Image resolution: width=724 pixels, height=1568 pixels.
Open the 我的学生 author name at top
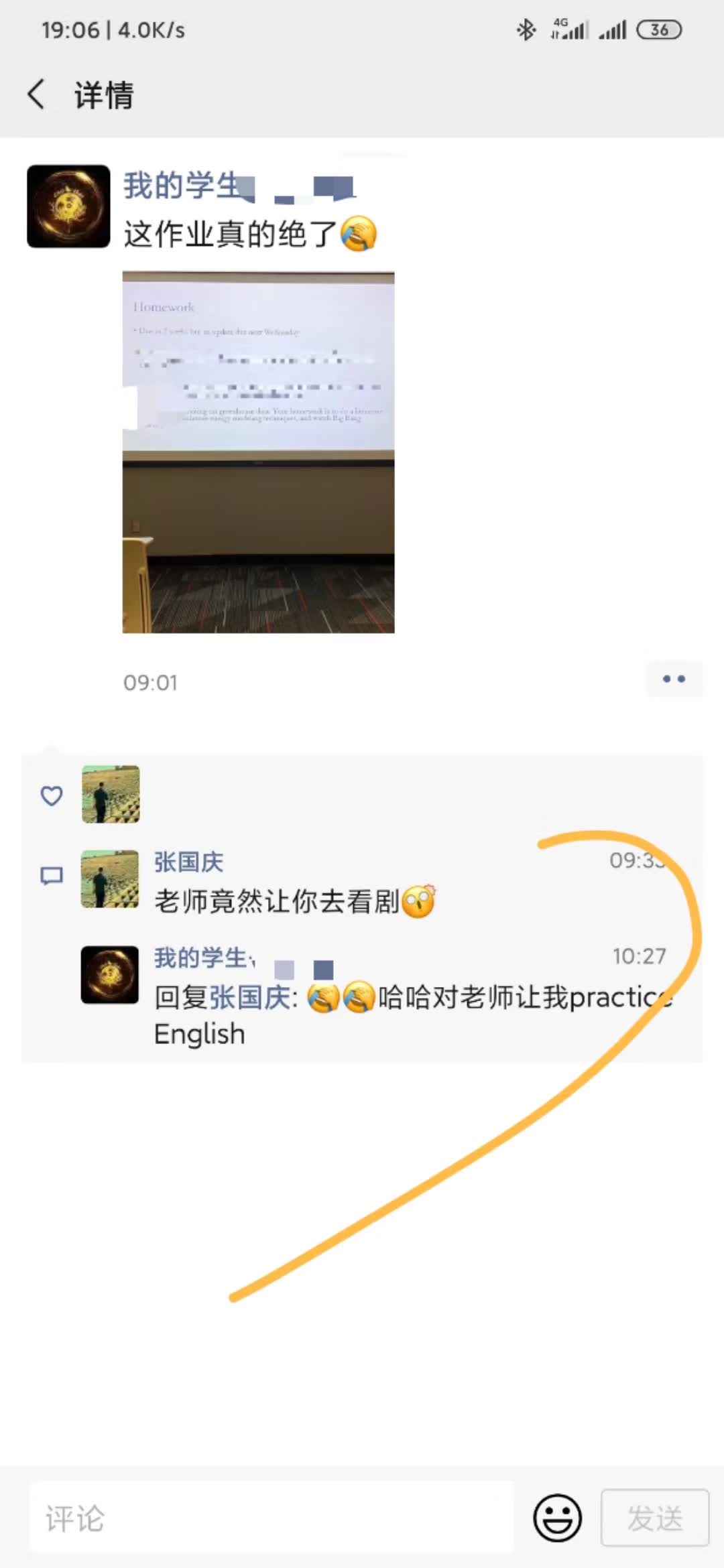[x=182, y=186]
